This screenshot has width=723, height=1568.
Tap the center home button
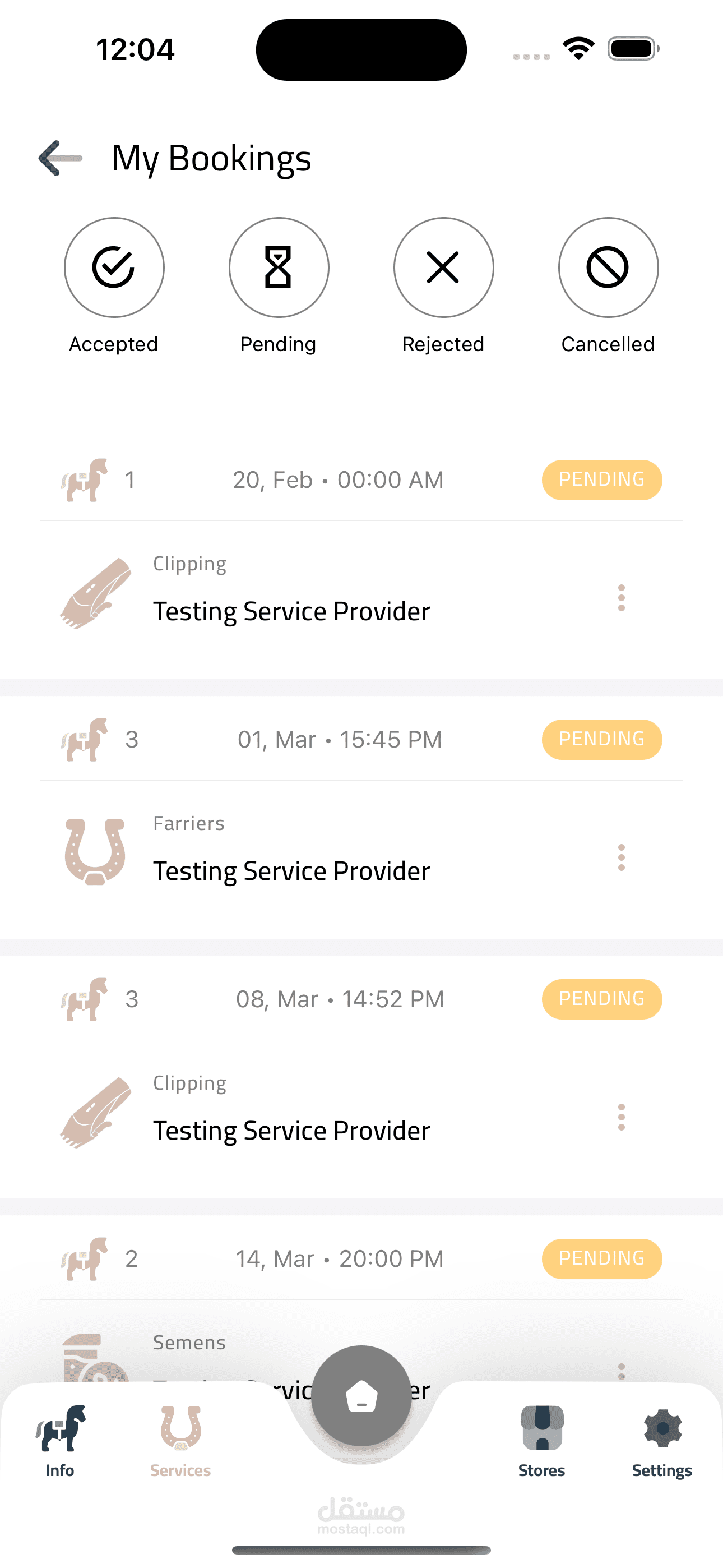click(361, 1396)
